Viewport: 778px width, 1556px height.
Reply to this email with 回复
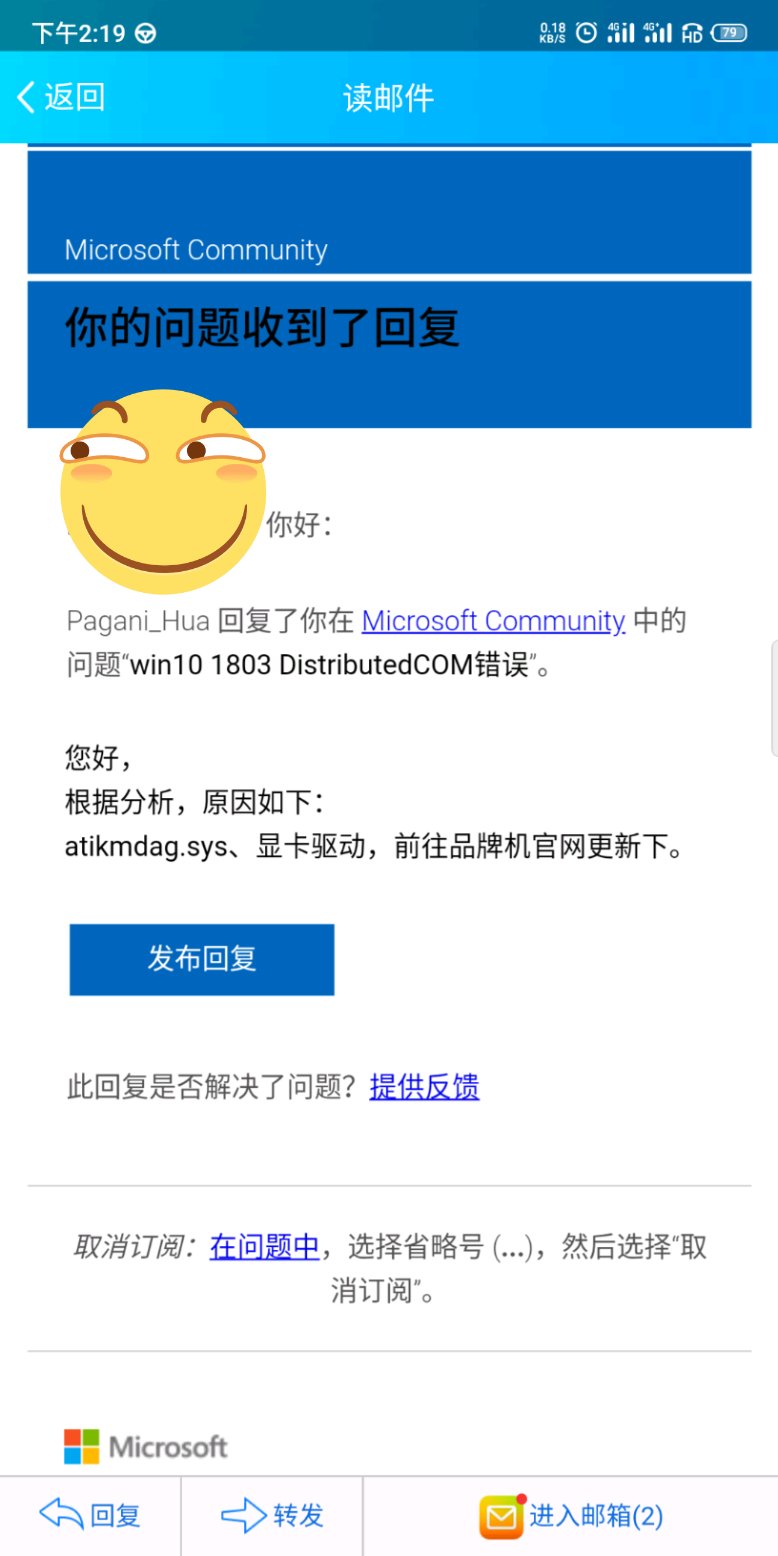coord(90,1516)
